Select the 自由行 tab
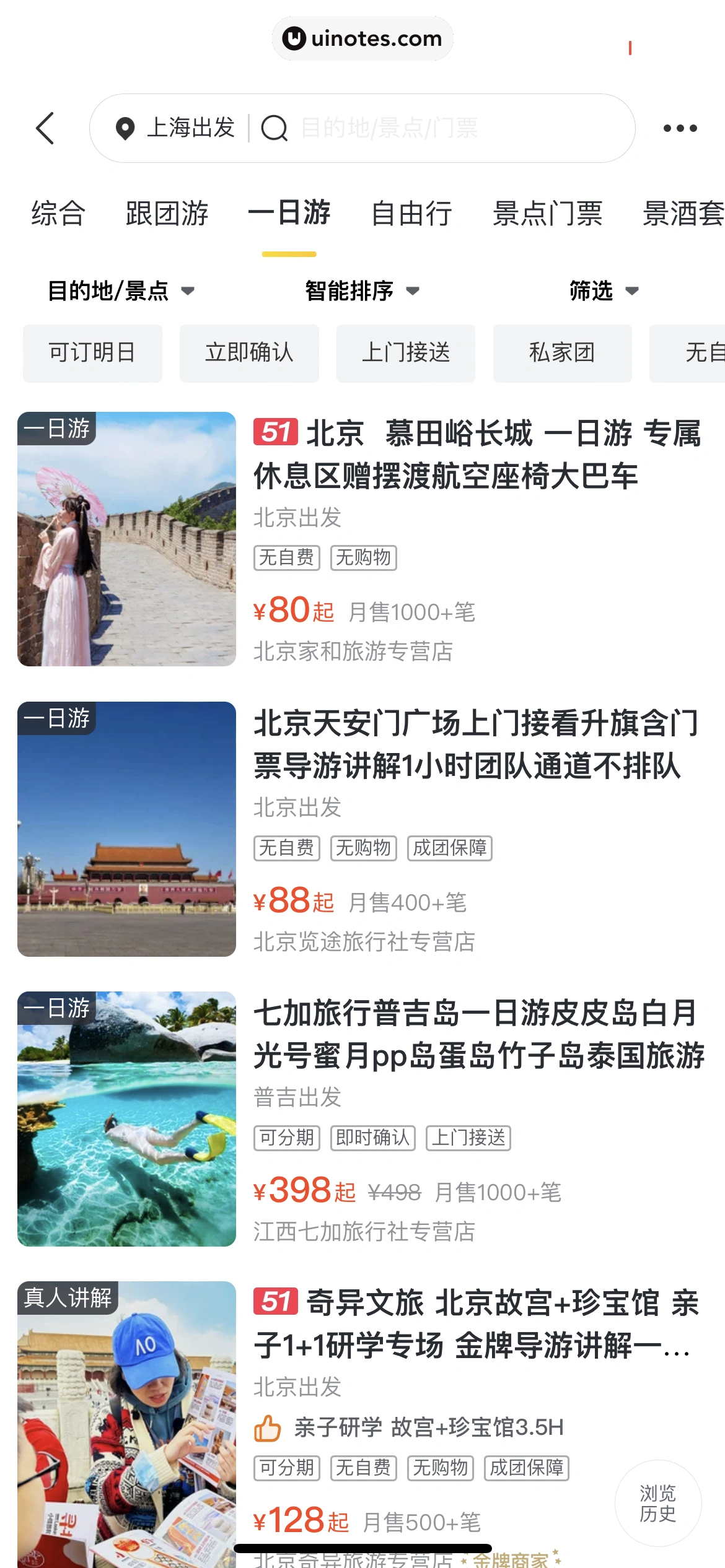Viewport: 725px width, 1568px height. point(411,214)
